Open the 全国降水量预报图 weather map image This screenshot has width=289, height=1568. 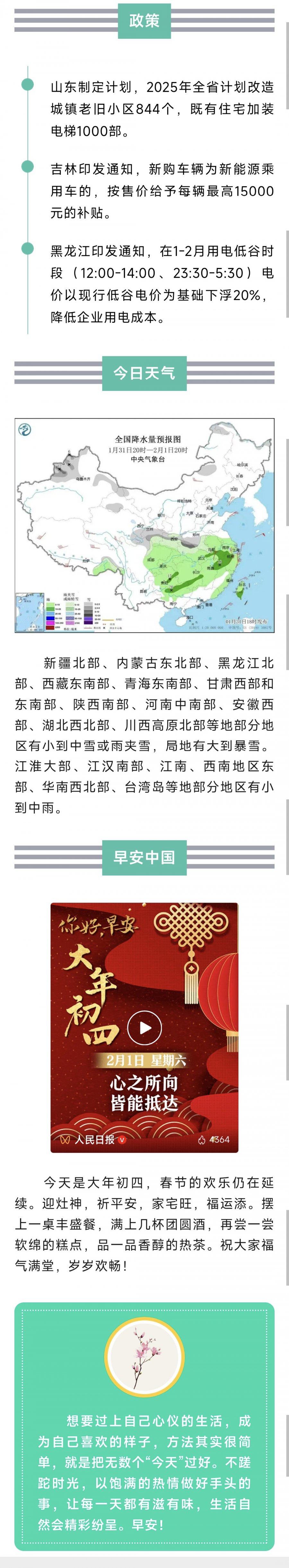144,525
